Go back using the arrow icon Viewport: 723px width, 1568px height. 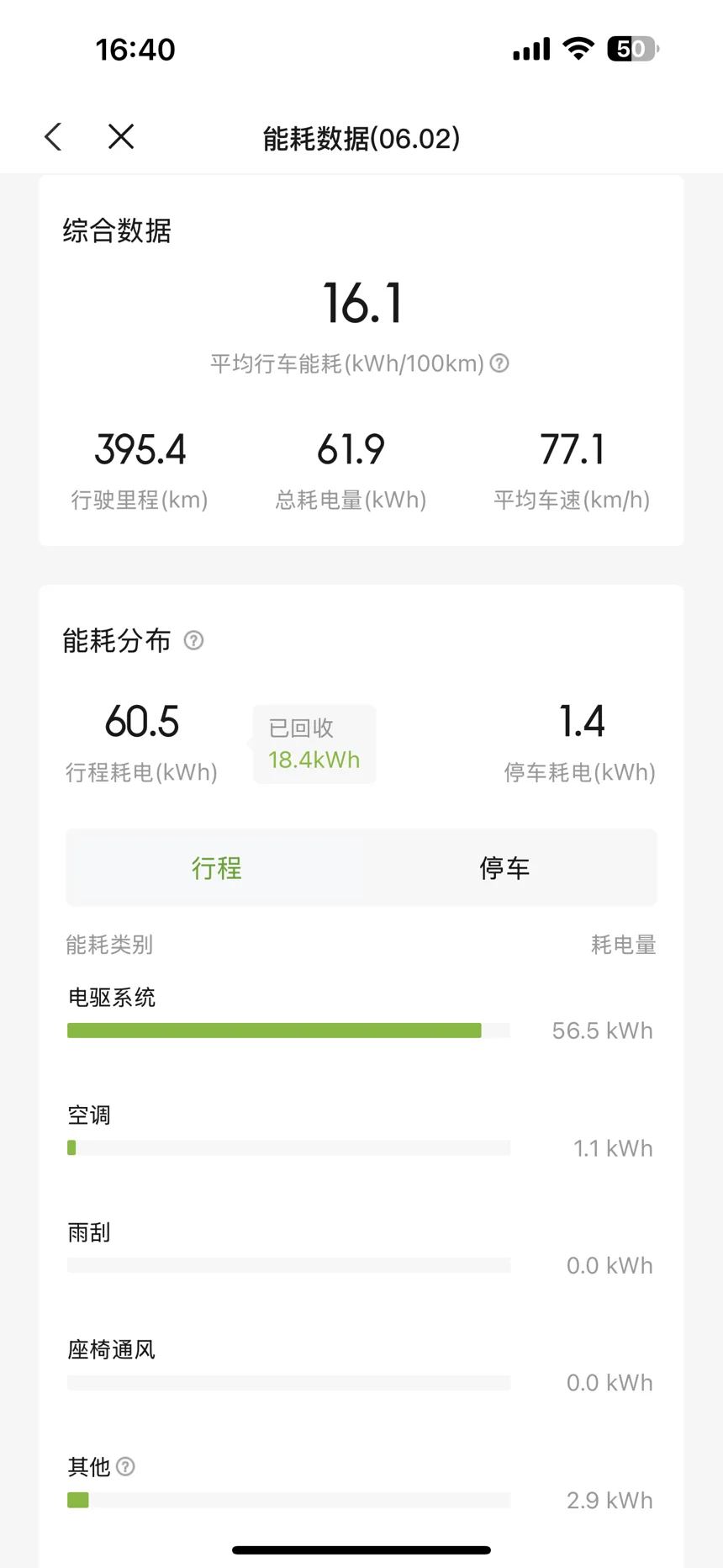click(53, 136)
